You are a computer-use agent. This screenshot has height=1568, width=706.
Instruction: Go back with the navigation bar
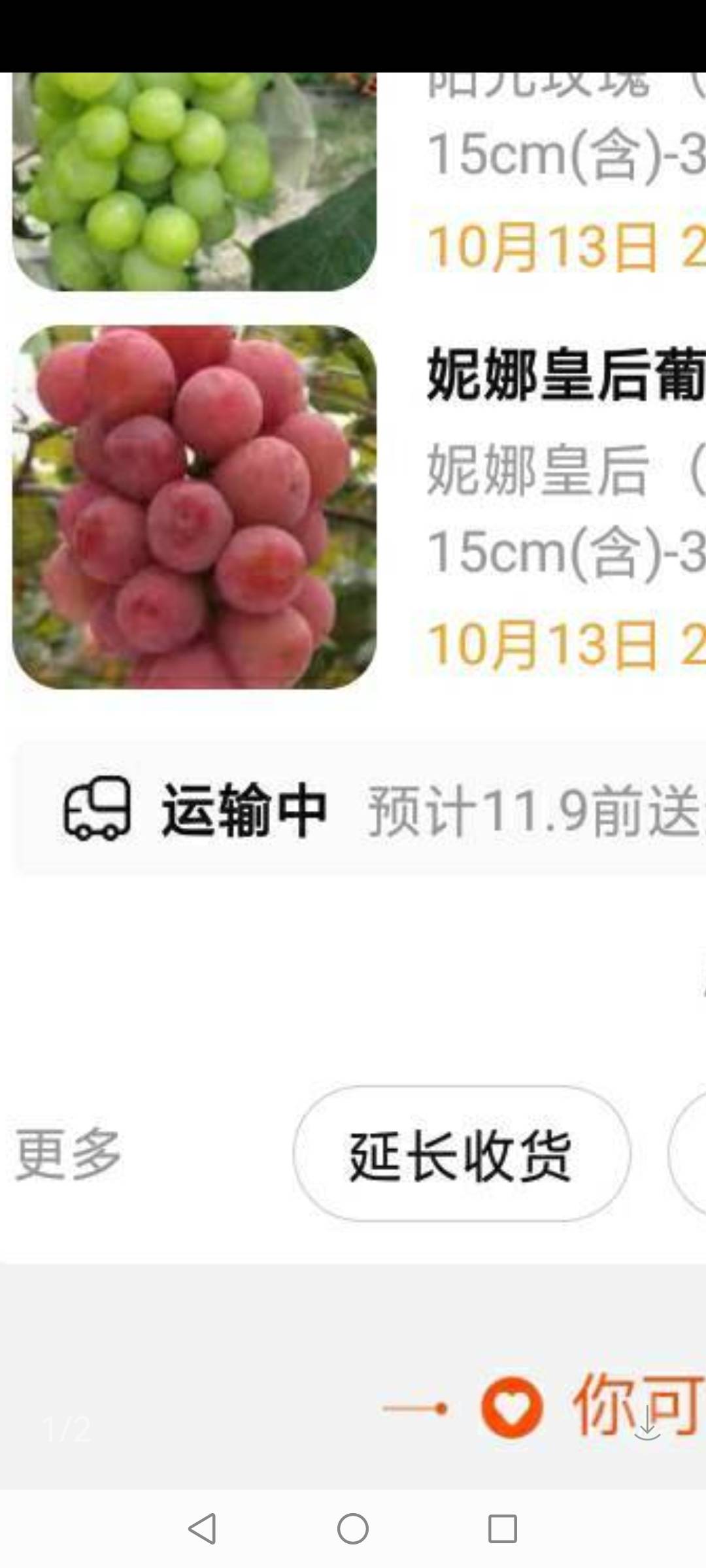coord(202,1529)
